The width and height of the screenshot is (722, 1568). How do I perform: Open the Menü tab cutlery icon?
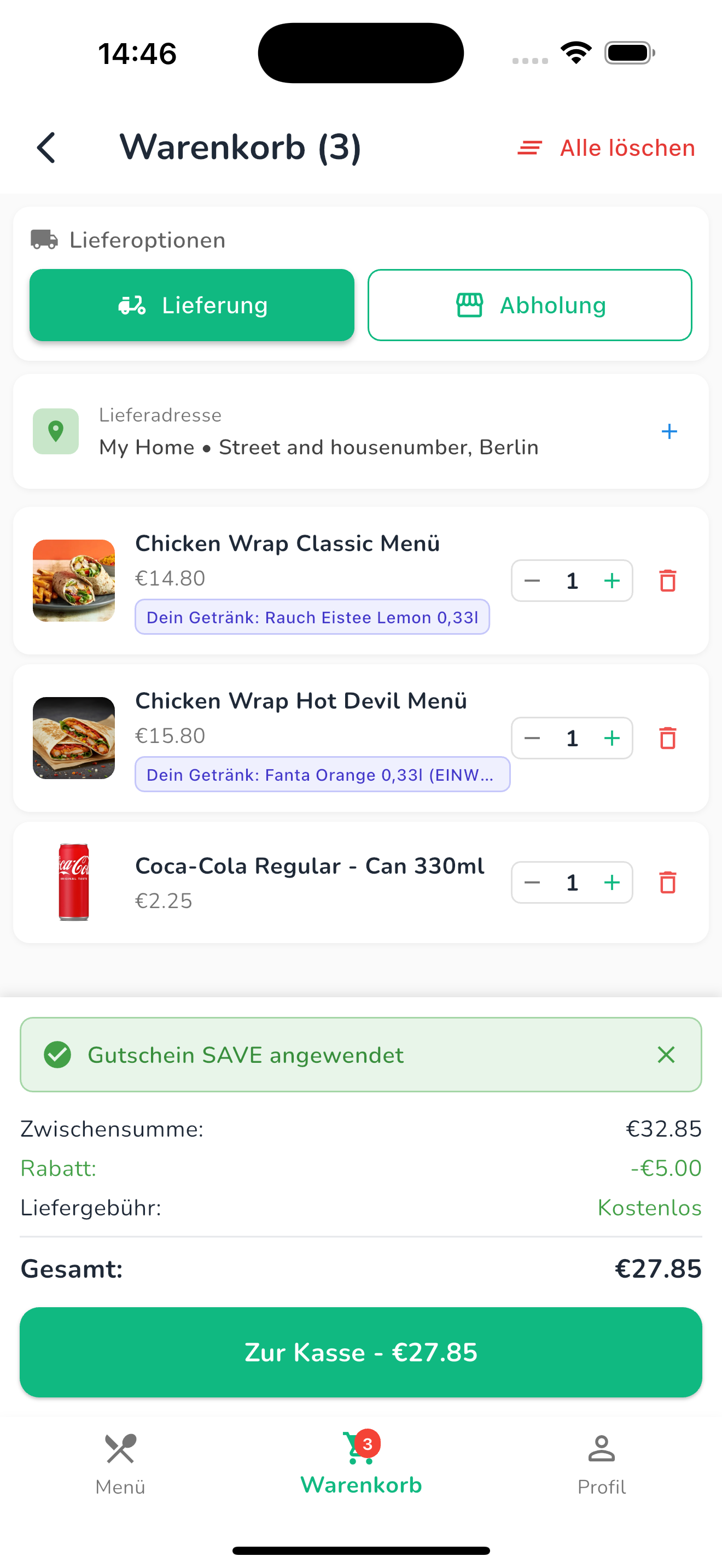119,1449
